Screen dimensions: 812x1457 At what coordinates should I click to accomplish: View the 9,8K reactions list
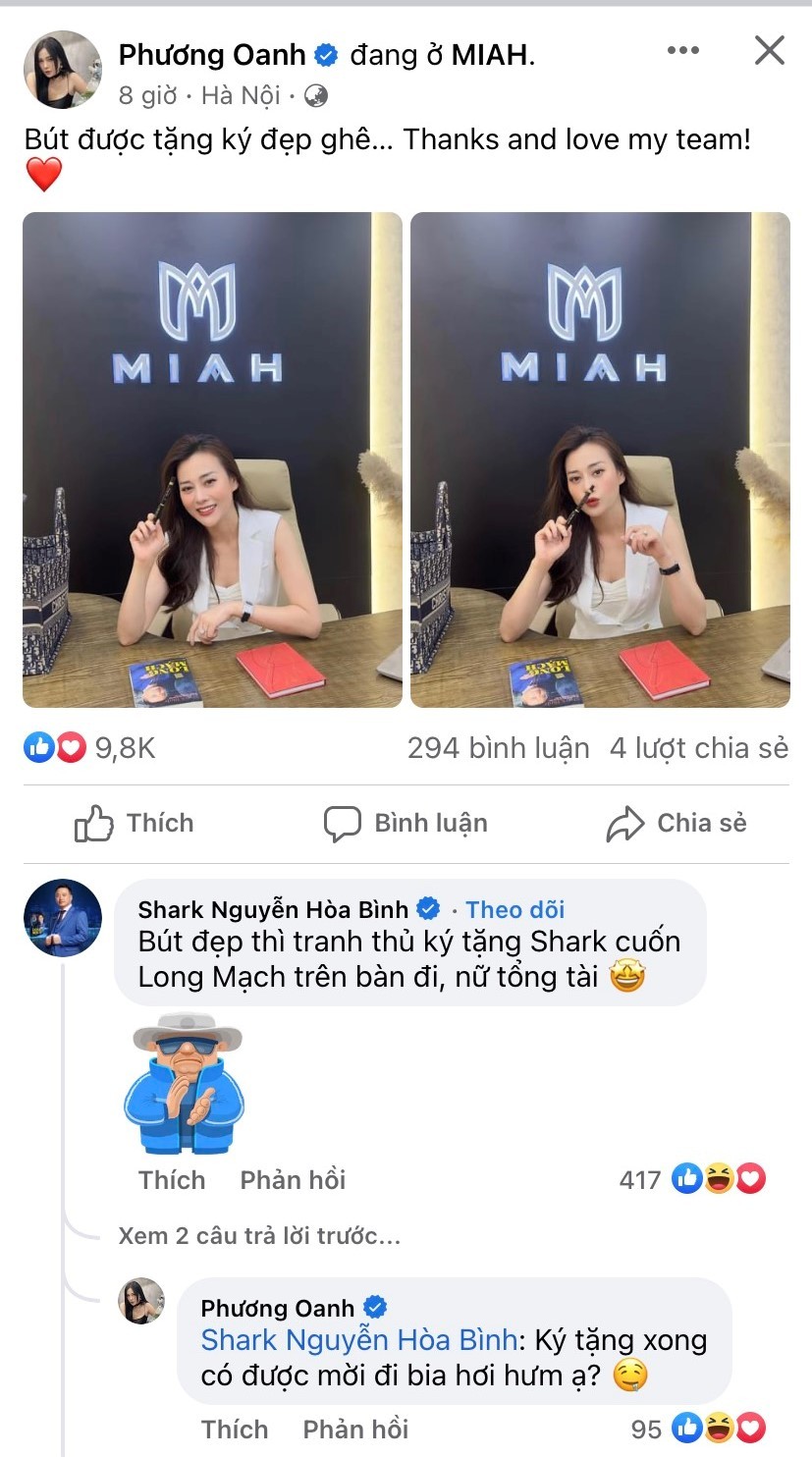click(x=90, y=748)
